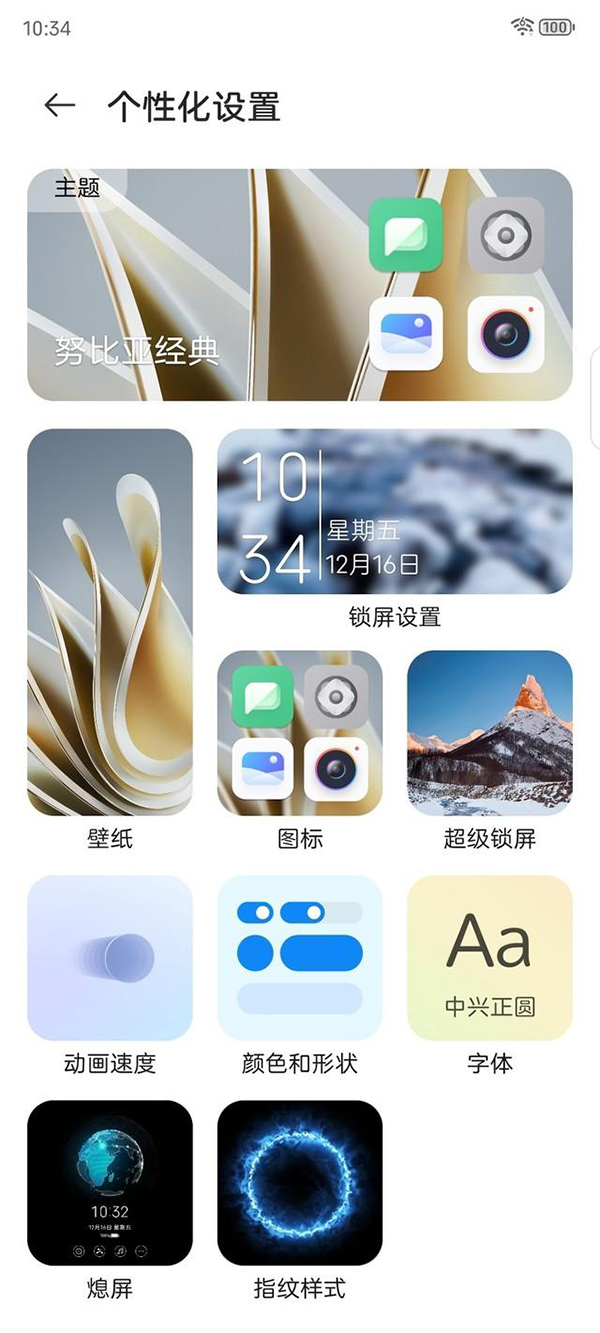The height and width of the screenshot is (1333, 600).
Task: Open 指纹样式 fingerprint style tile
Action: click(x=299, y=1183)
